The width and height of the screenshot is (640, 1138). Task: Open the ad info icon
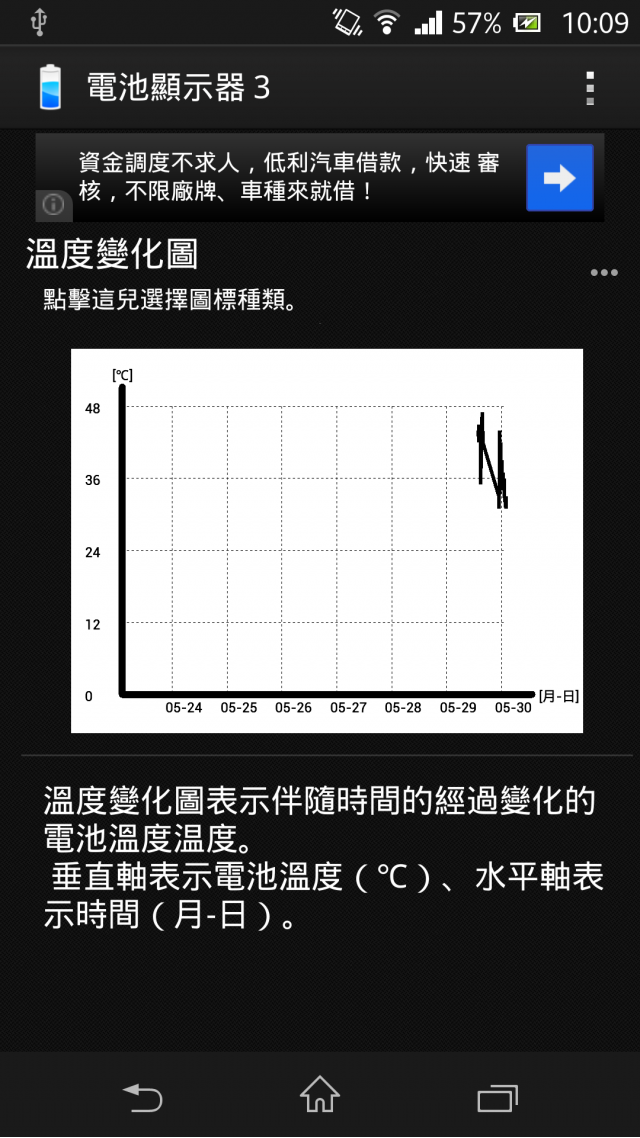(53, 205)
